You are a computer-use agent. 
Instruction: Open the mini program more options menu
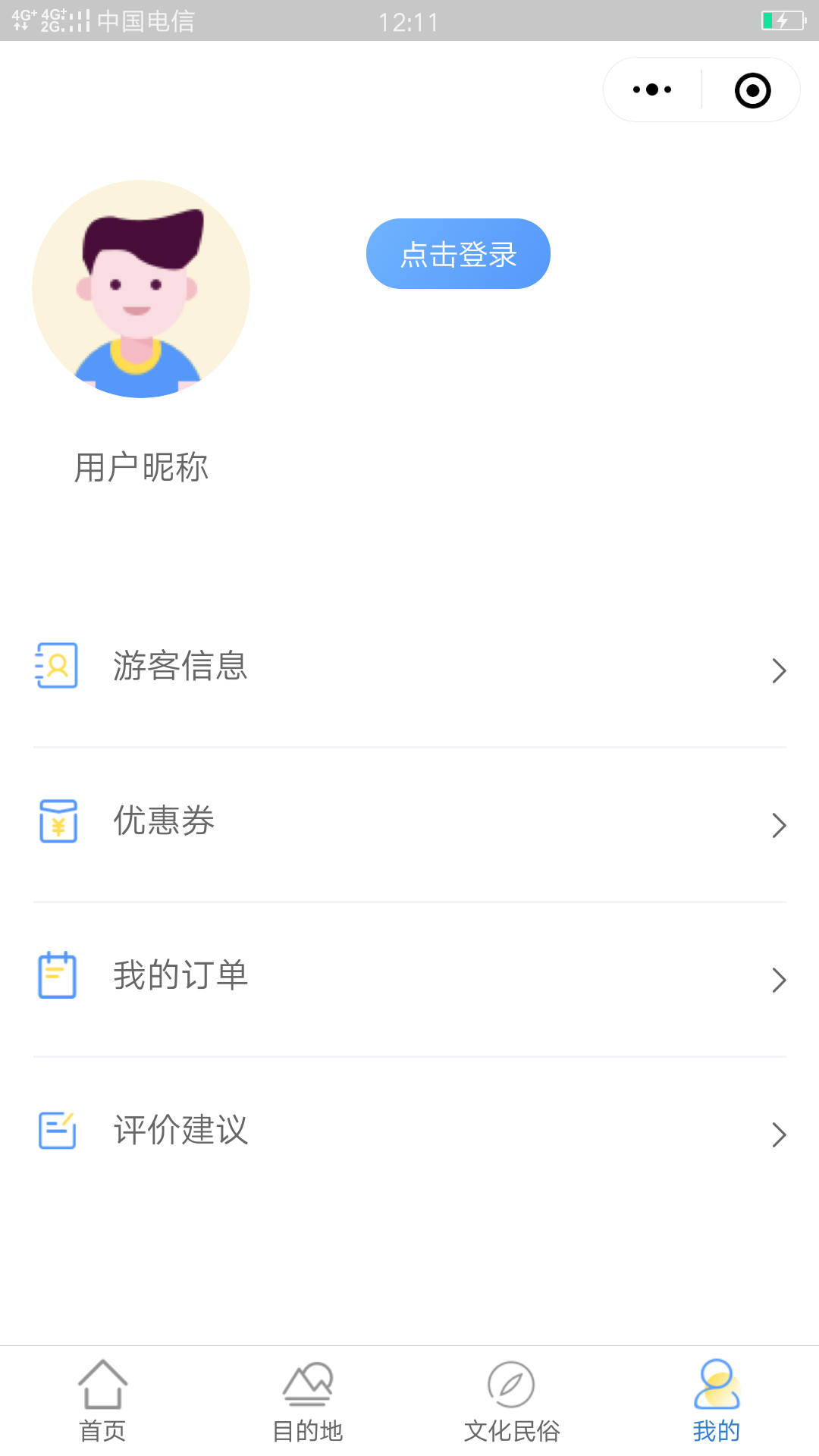tap(652, 90)
